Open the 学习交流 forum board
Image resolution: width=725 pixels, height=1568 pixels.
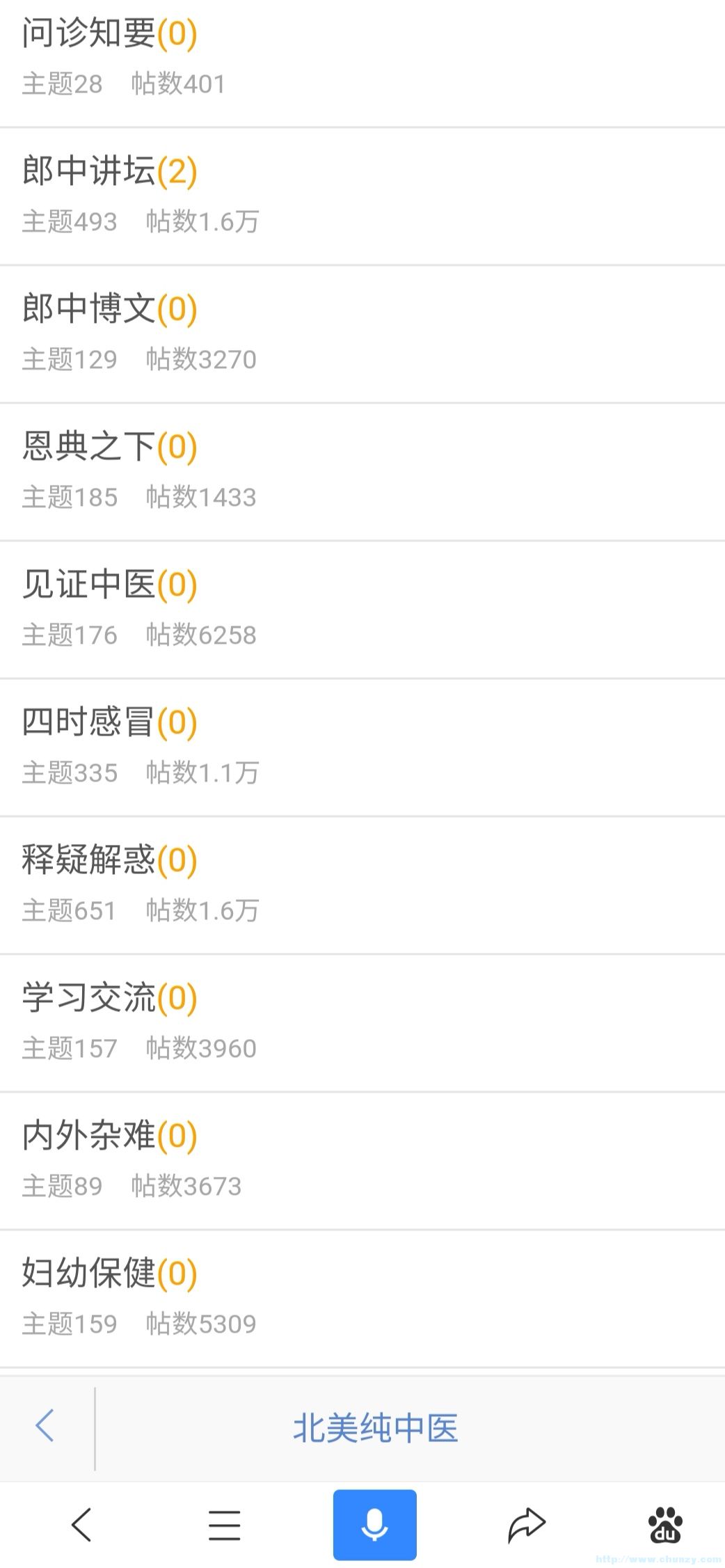tap(108, 998)
